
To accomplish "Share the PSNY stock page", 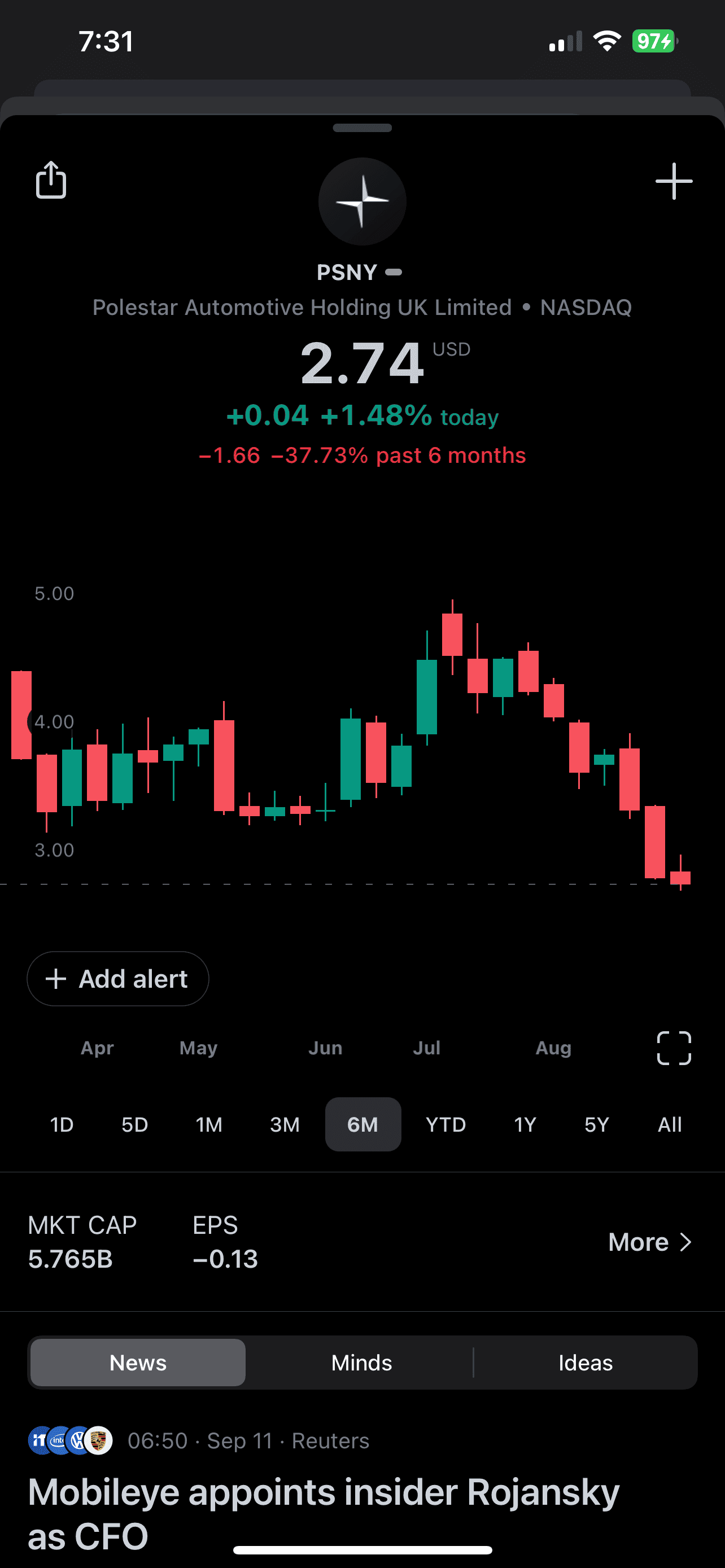I will pos(51,180).
